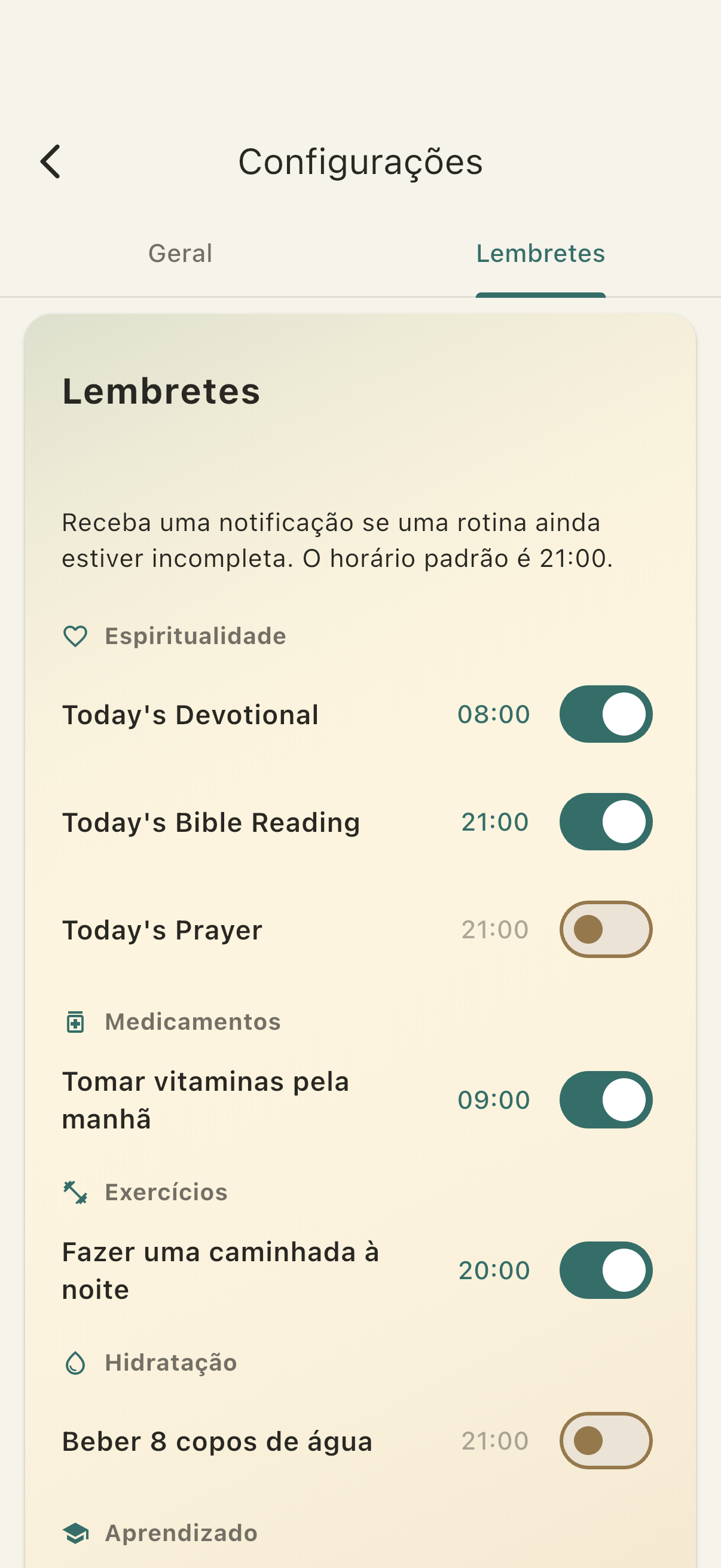The image size is (721, 1568).
Task: Change the 08:00 time for Today's Devotional
Action: tap(493, 714)
